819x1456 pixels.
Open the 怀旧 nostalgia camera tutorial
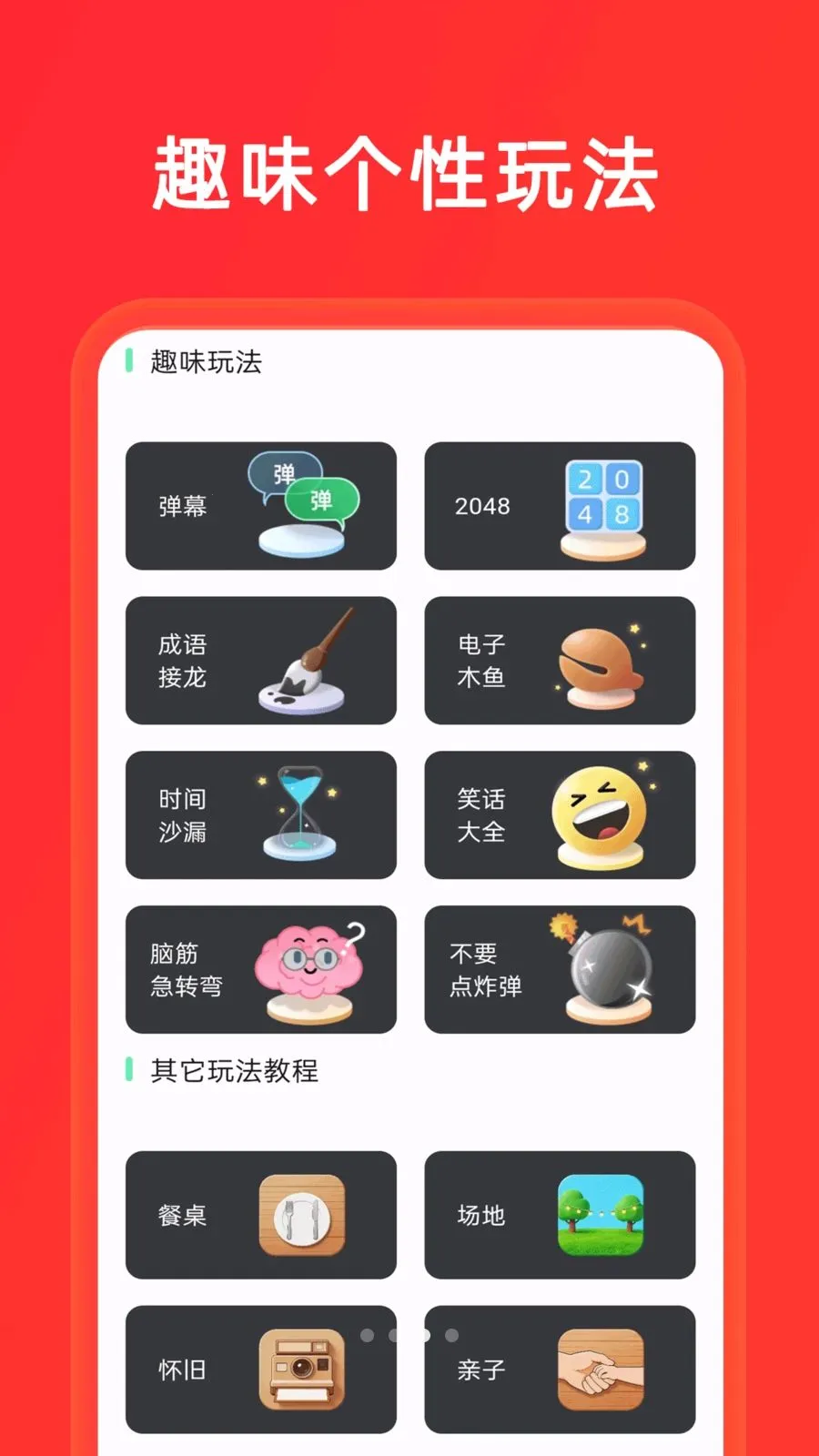[x=260, y=1370]
